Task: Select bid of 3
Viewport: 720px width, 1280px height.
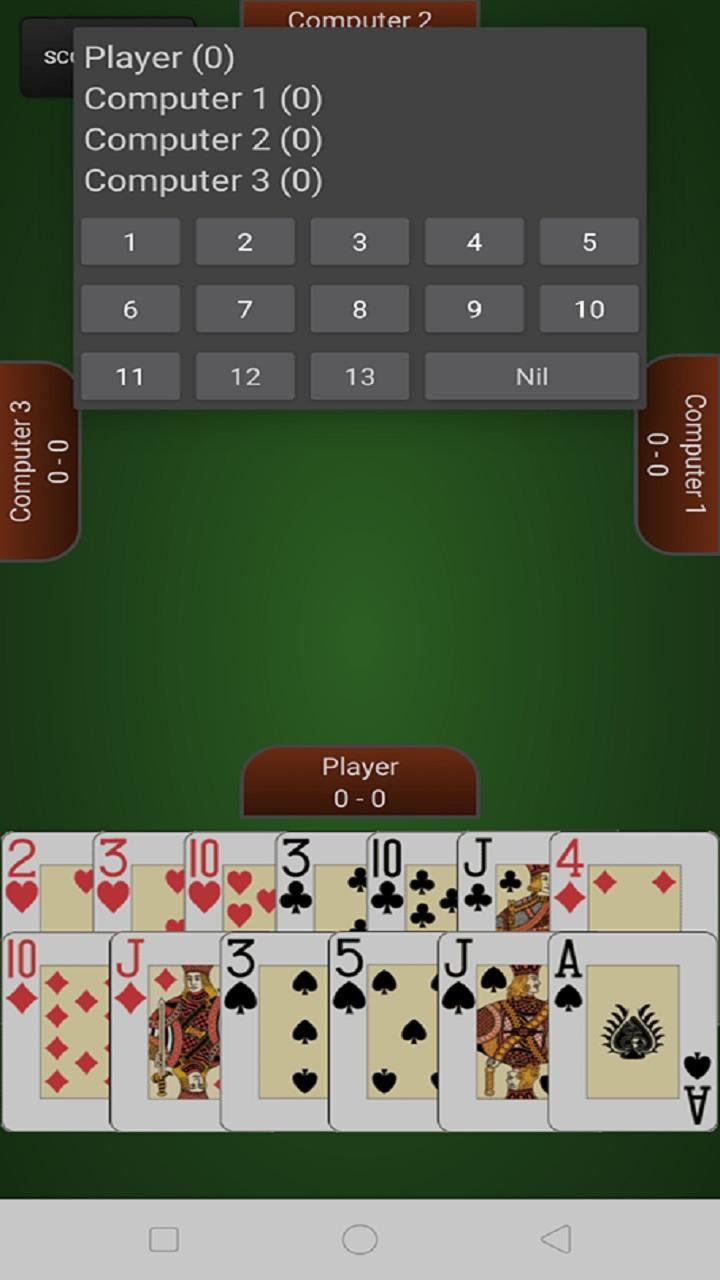Action: pyautogui.click(x=360, y=242)
